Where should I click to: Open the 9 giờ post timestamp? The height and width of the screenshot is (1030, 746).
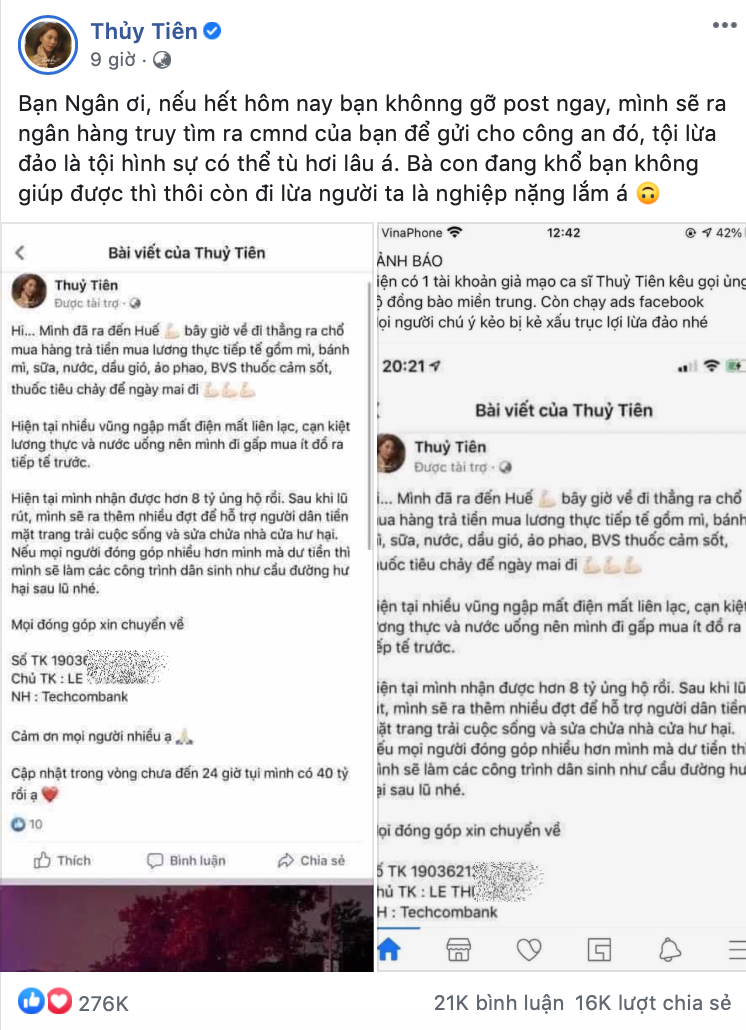tap(112, 59)
